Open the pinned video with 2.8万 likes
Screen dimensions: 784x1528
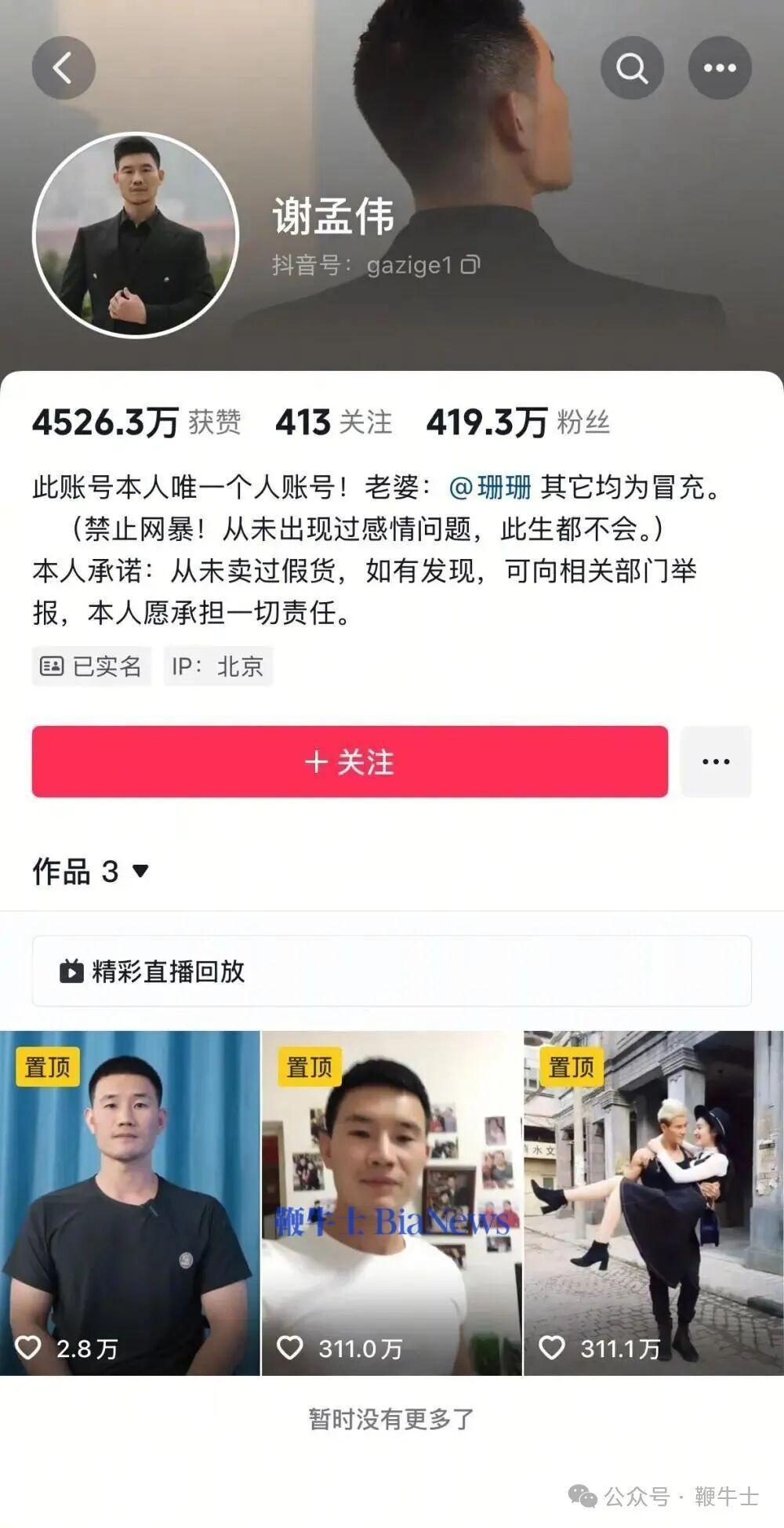point(129,1202)
